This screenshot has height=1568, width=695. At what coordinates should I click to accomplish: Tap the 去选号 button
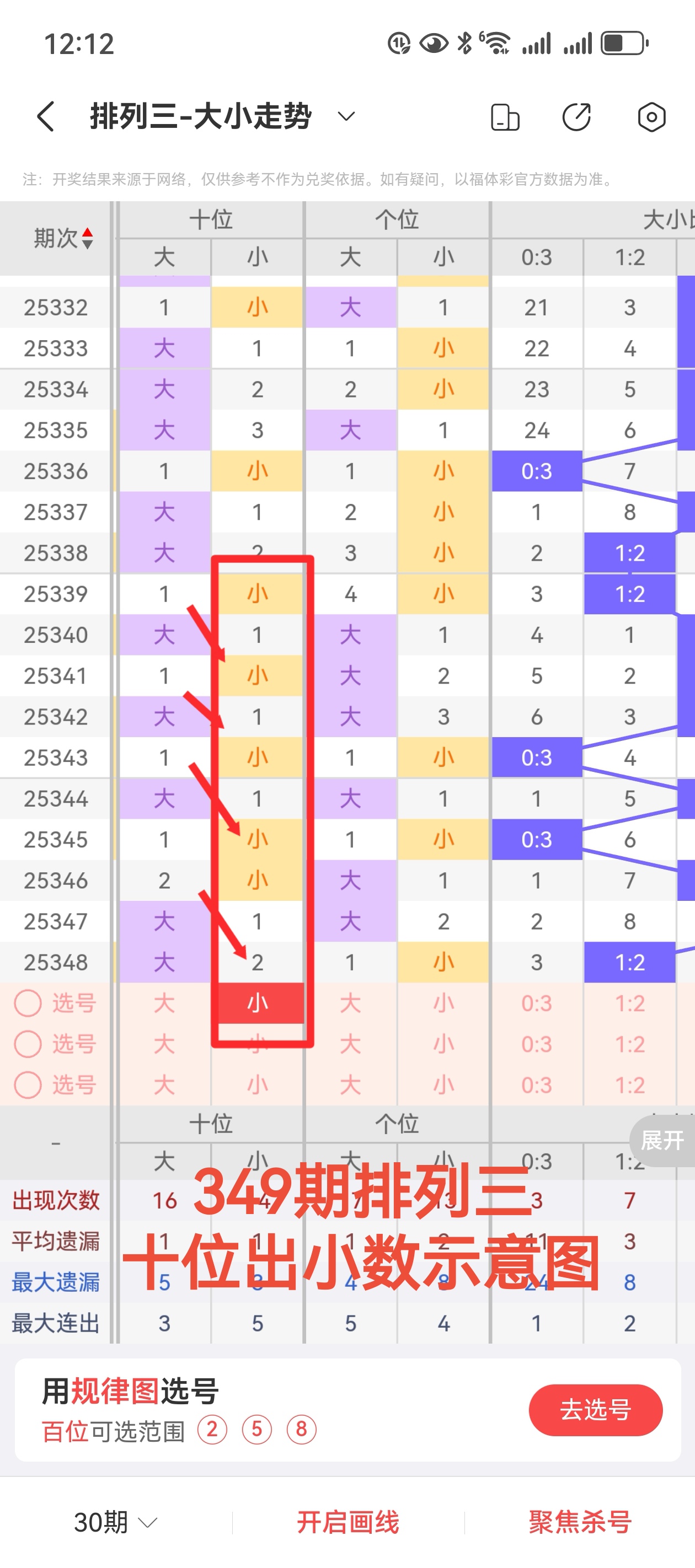click(x=595, y=1410)
